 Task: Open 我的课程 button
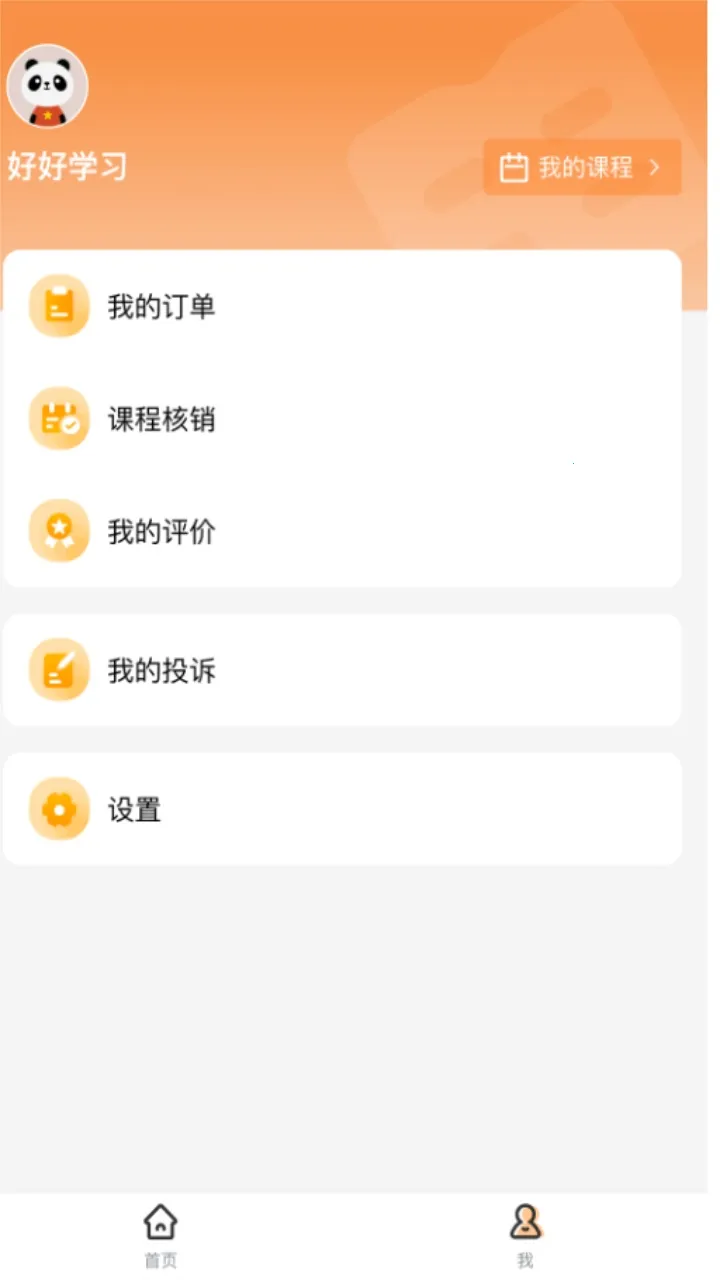582,167
